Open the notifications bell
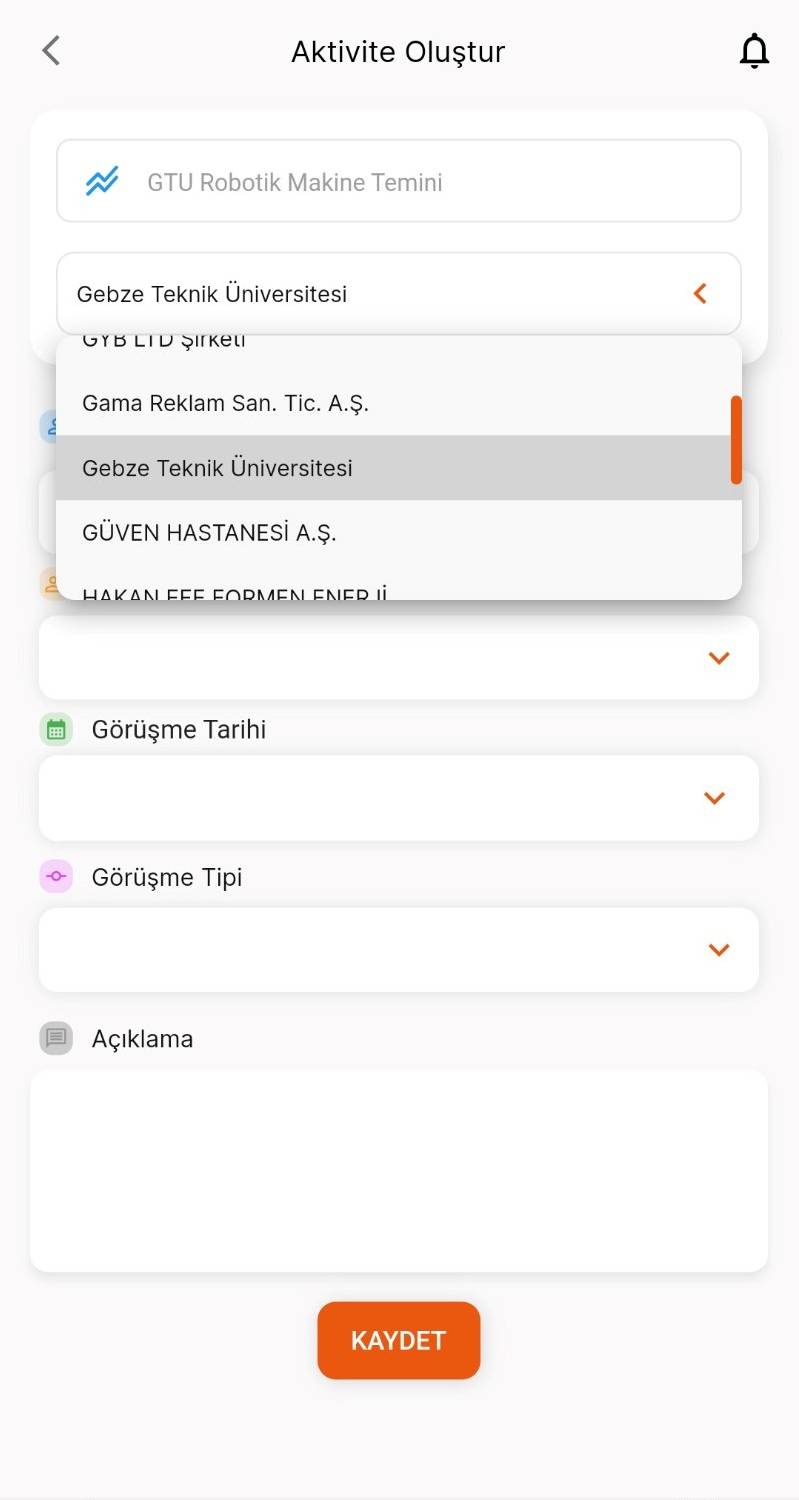799x1500 pixels. pyautogui.click(x=754, y=51)
